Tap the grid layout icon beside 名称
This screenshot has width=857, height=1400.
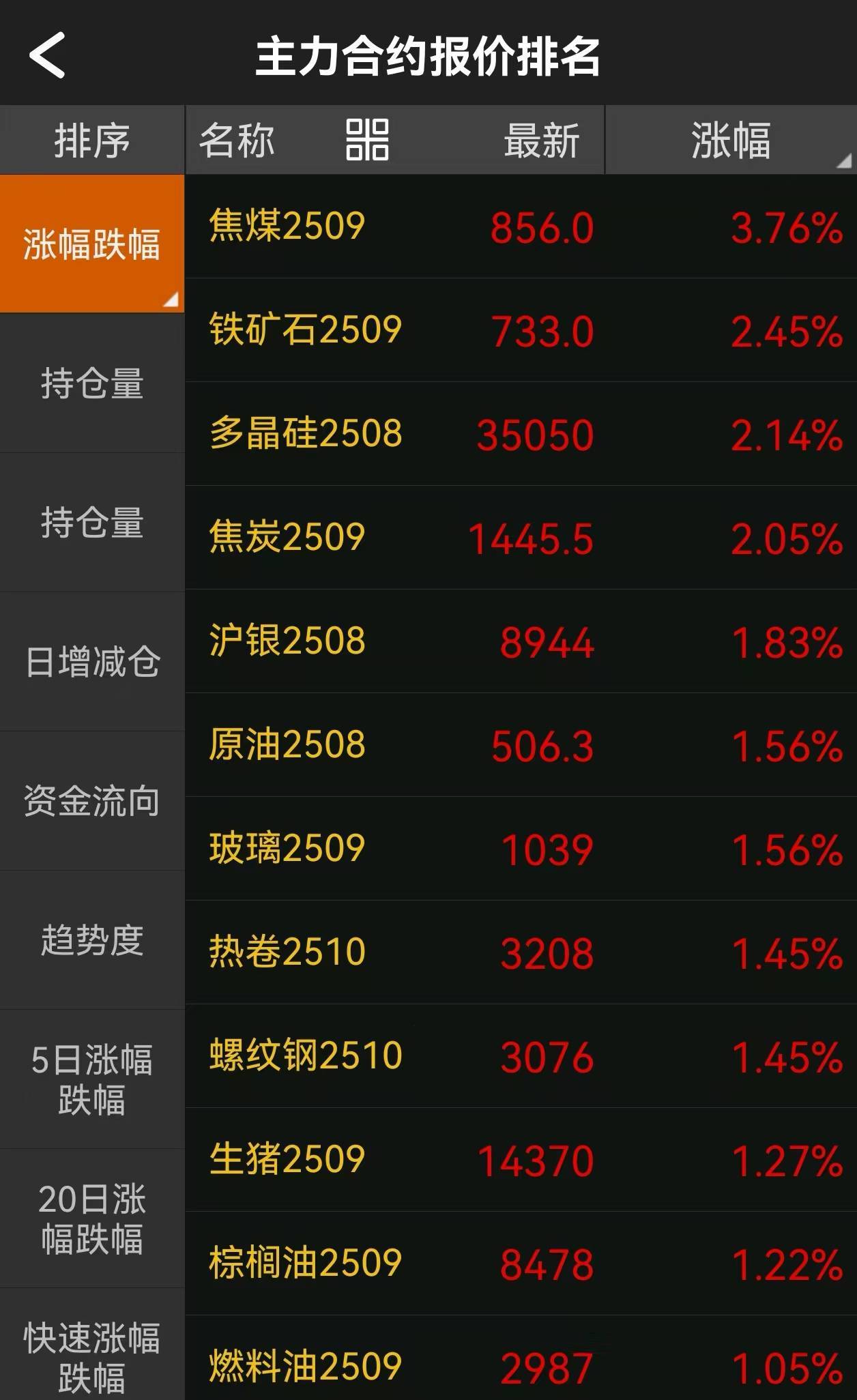pos(367,140)
